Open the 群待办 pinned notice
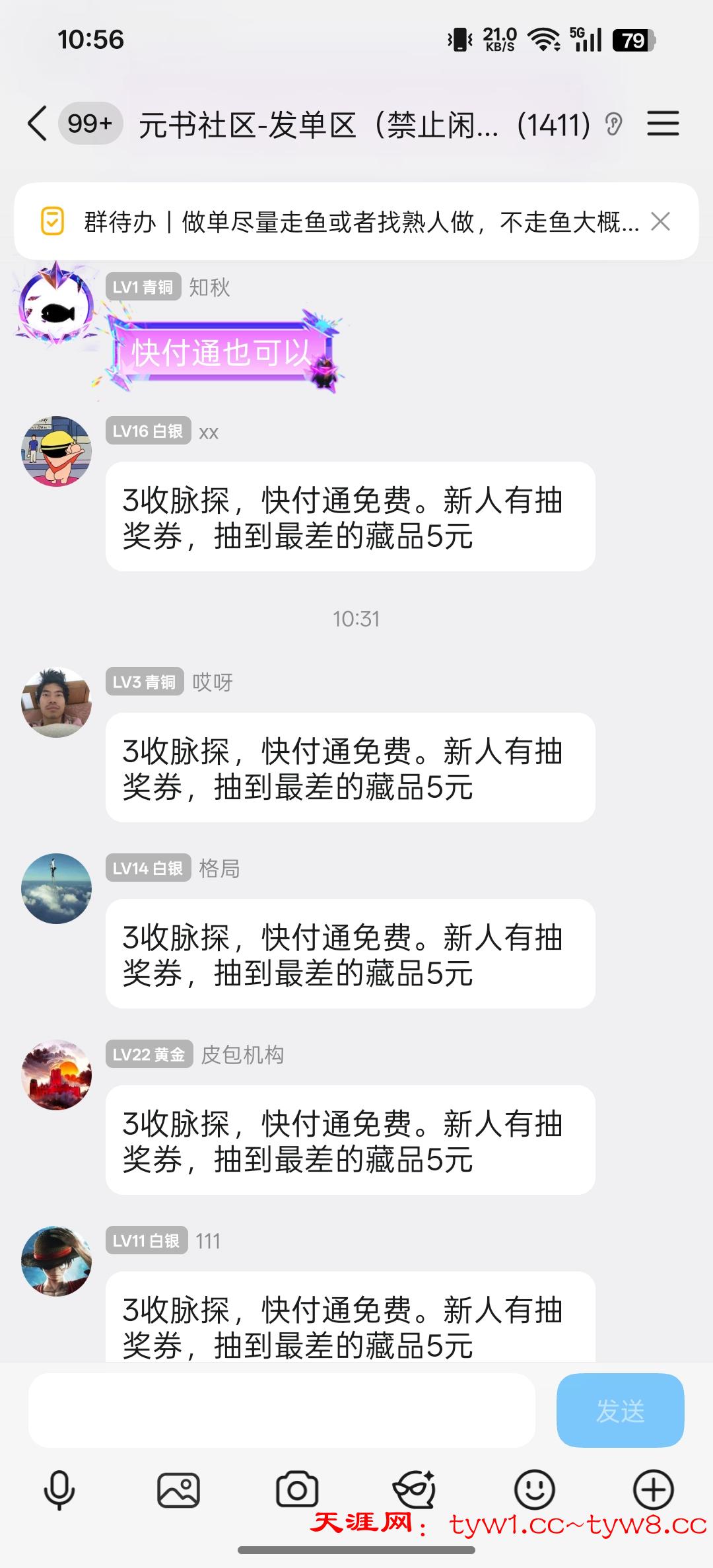Screen dimensions: 713x1568 356,221
